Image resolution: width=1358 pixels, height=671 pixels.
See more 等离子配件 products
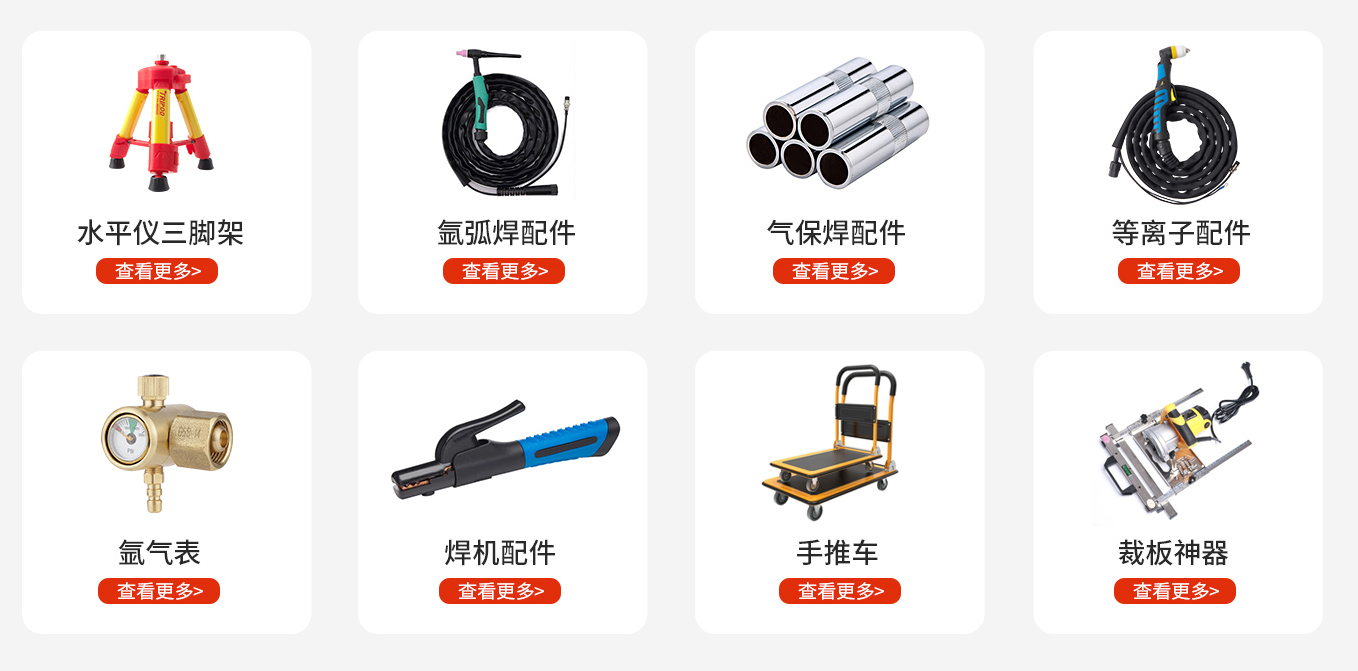tap(1179, 271)
